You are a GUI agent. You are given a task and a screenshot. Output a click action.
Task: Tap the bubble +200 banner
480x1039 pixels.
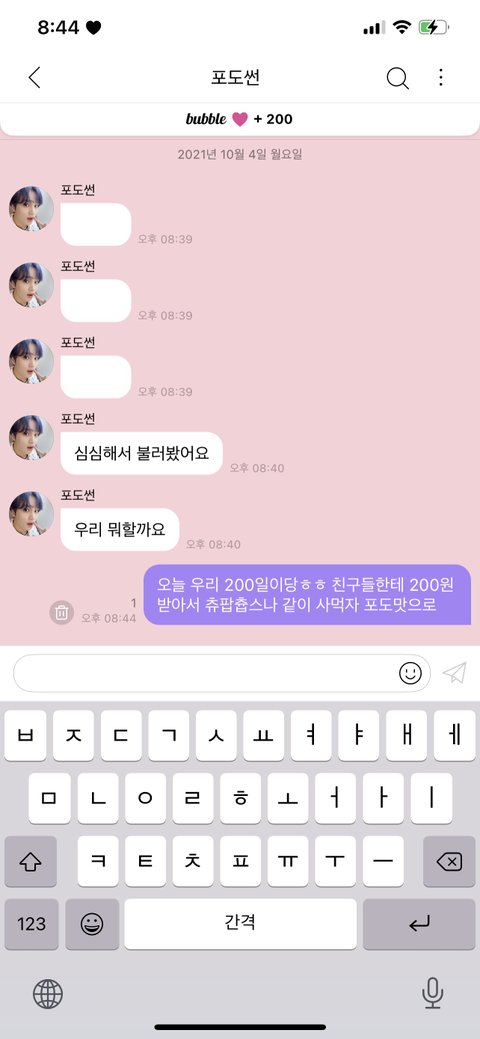pos(239,119)
